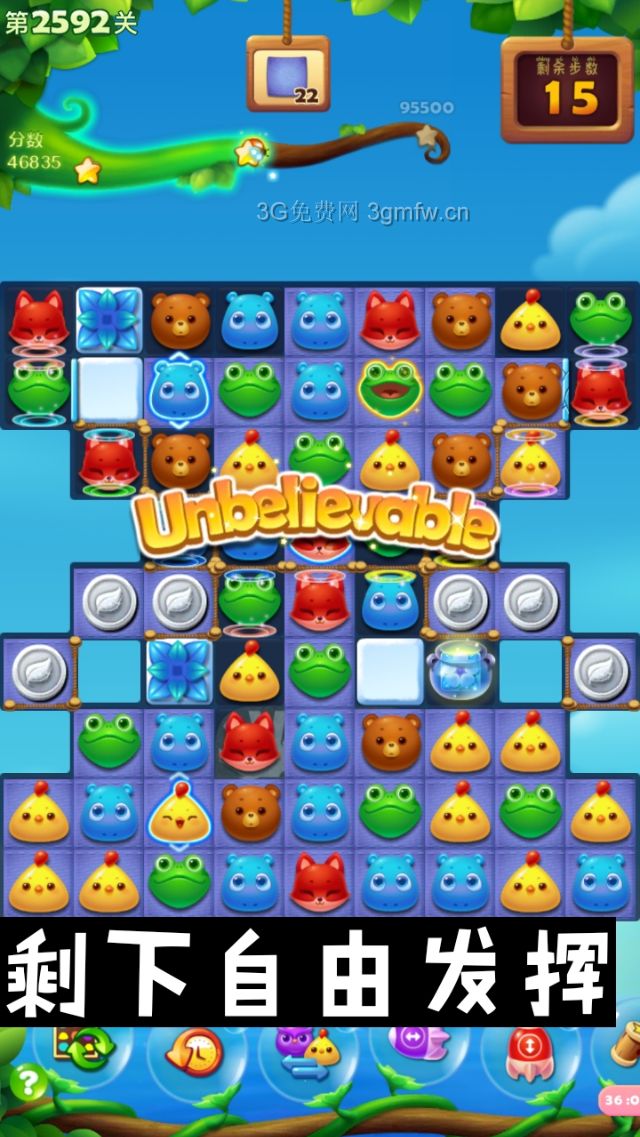Image resolution: width=640 pixels, height=1137 pixels.
Task: Tap the magic potion jar on the board
Action: (x=460, y=671)
